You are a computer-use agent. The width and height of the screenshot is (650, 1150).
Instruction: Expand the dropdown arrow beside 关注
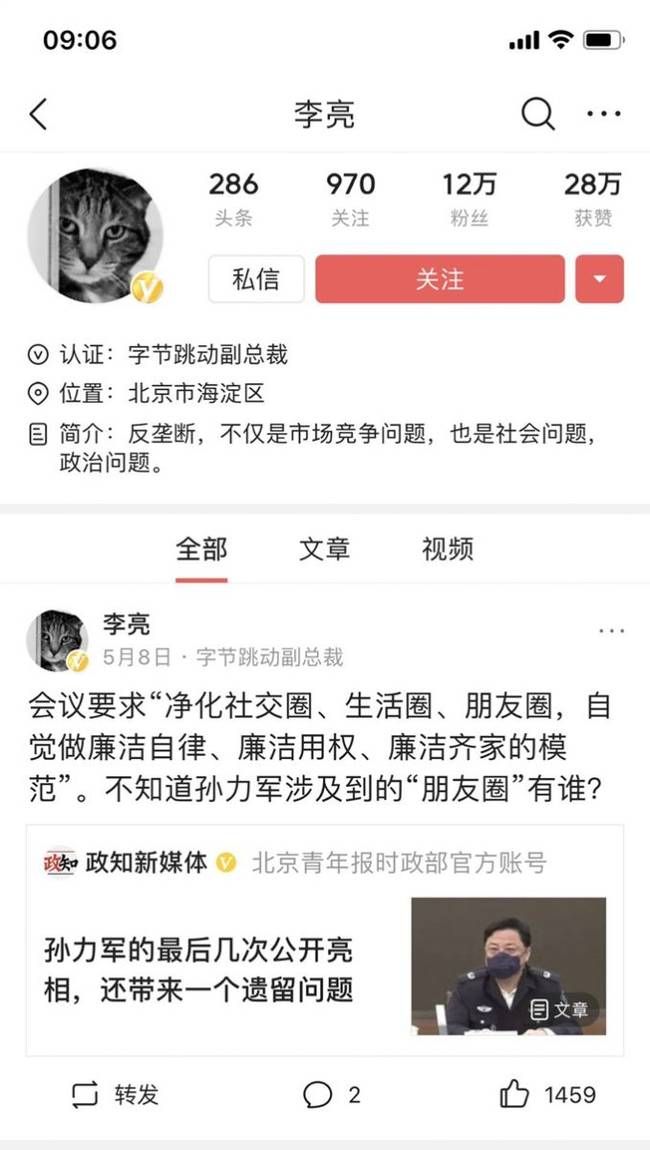pos(599,279)
